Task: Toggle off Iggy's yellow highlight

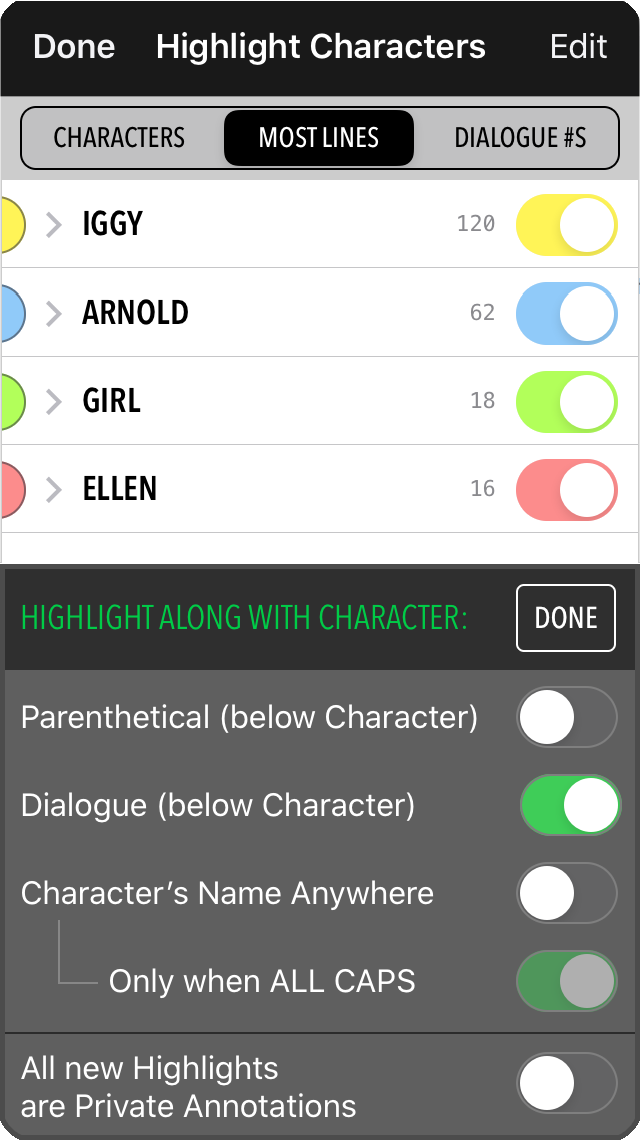Action: coord(567,225)
